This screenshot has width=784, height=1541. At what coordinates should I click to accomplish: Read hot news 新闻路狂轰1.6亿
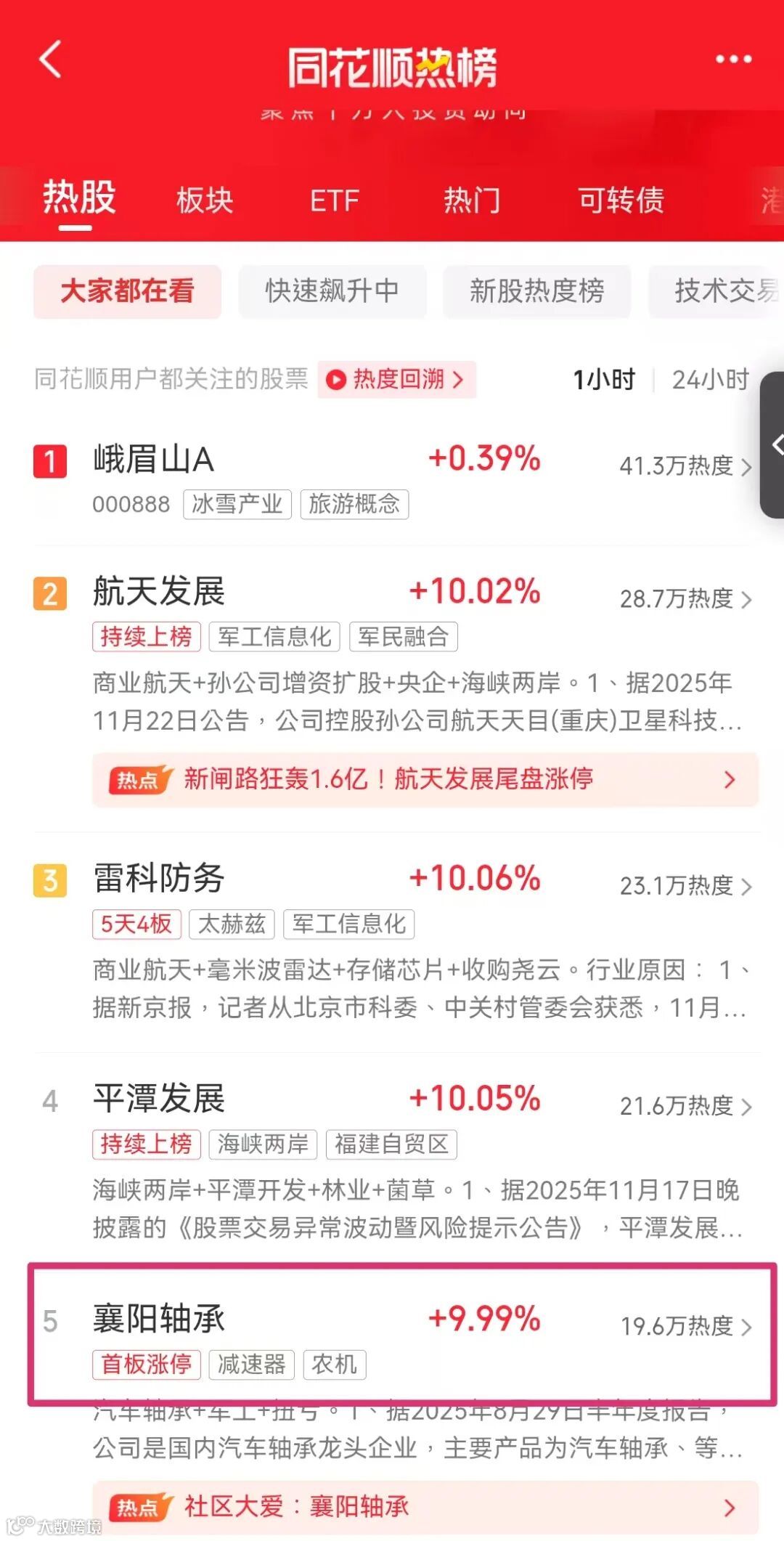[425, 779]
